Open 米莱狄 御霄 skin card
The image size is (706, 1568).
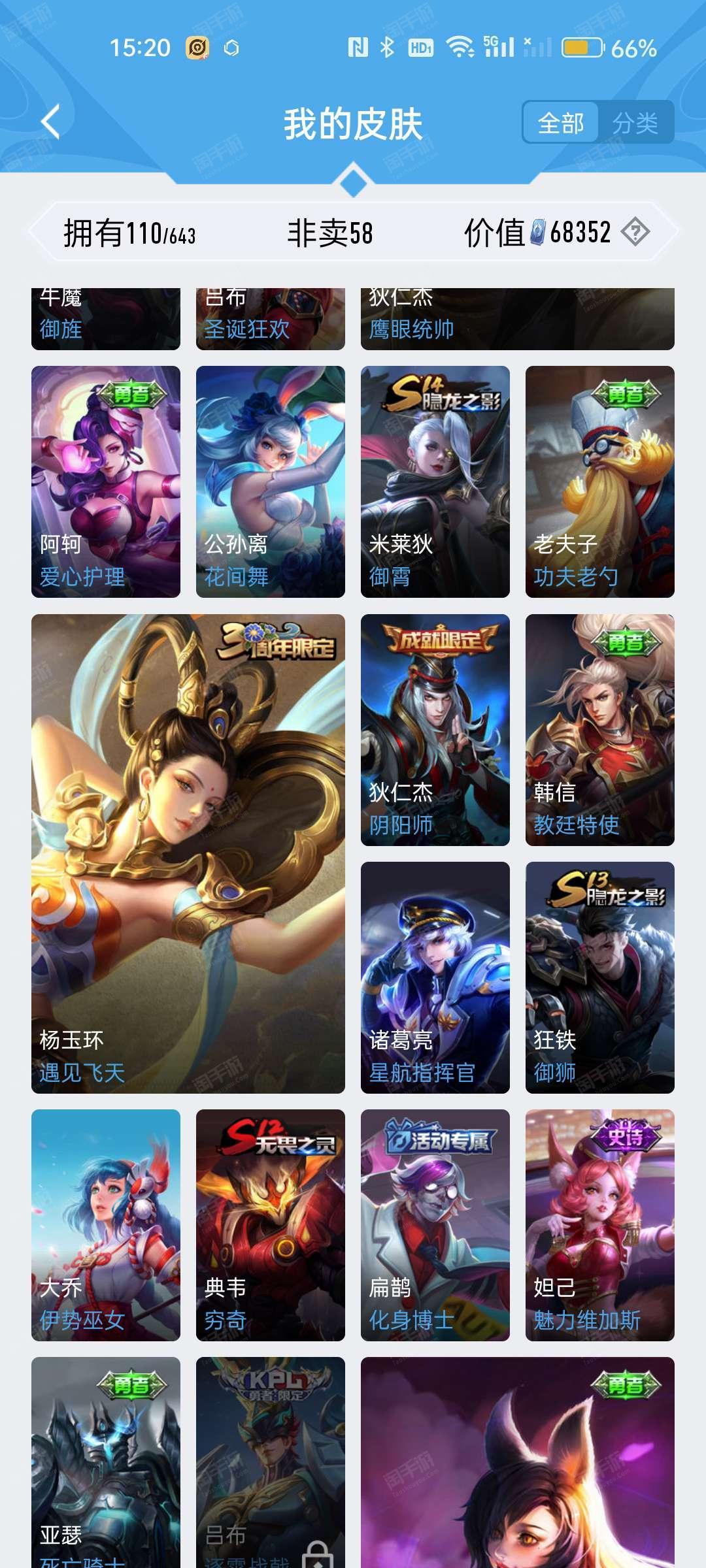[x=435, y=482]
